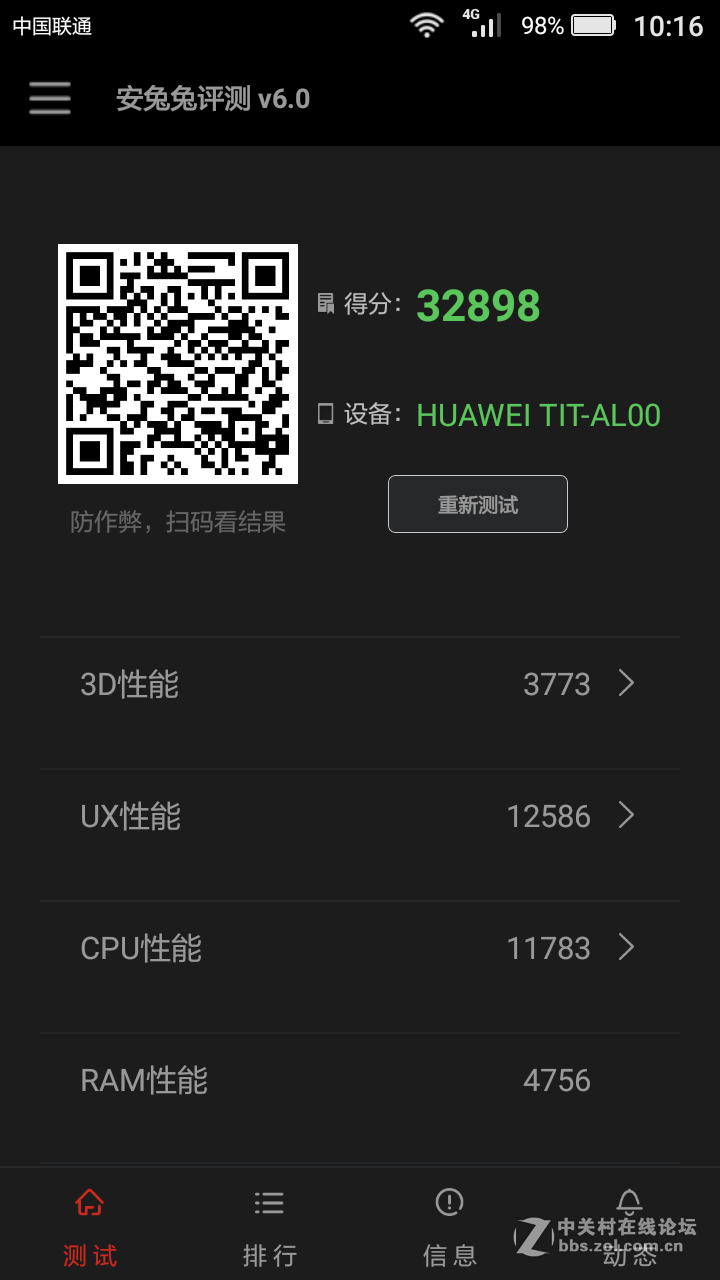Open the 动态 notifications bell icon

(629, 1203)
